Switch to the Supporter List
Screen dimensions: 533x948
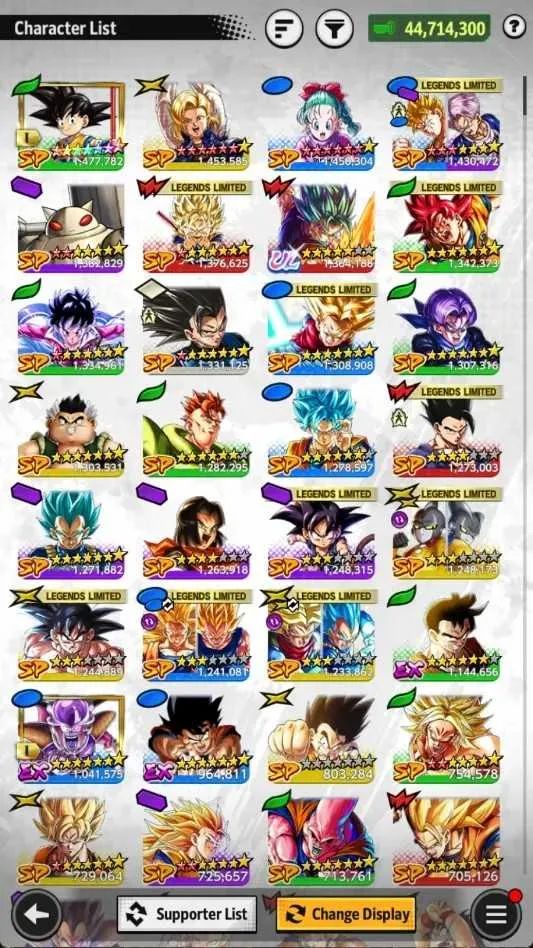point(187,914)
